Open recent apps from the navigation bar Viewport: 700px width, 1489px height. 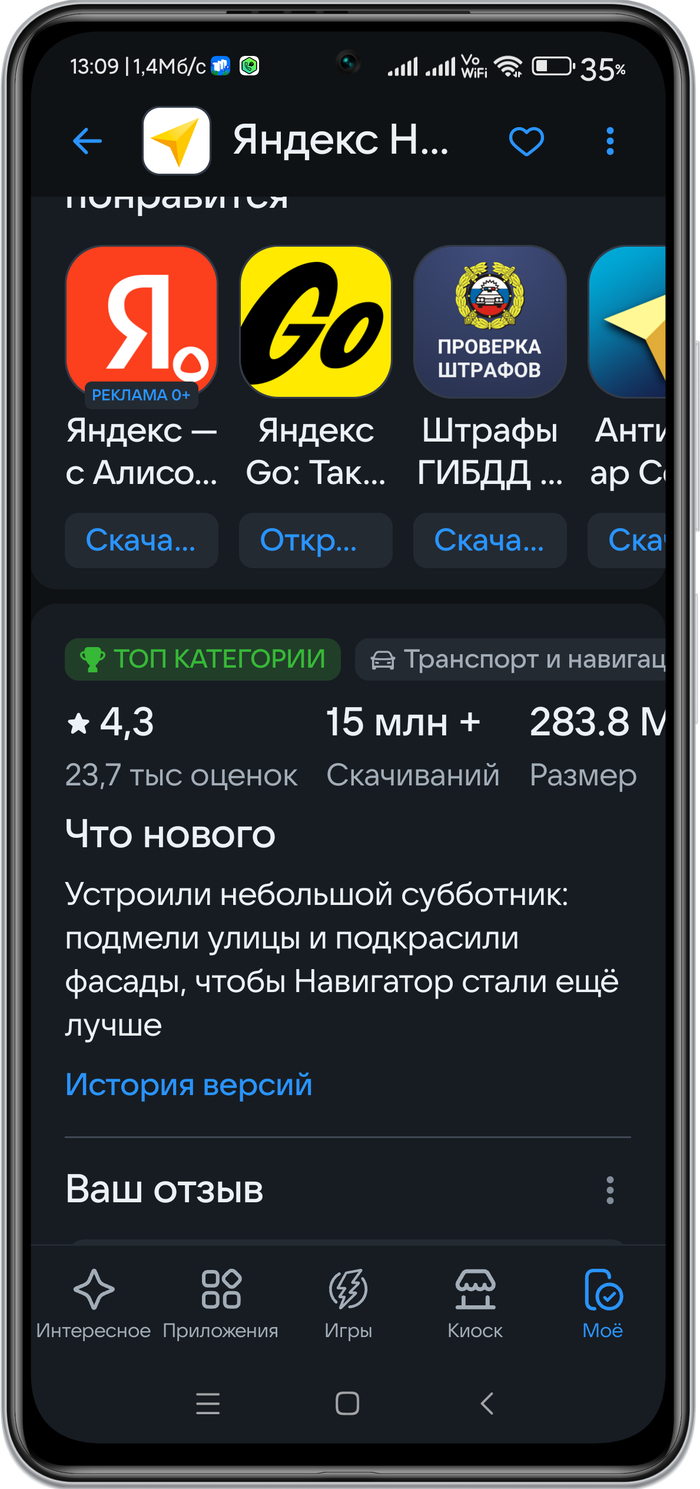(x=208, y=1404)
